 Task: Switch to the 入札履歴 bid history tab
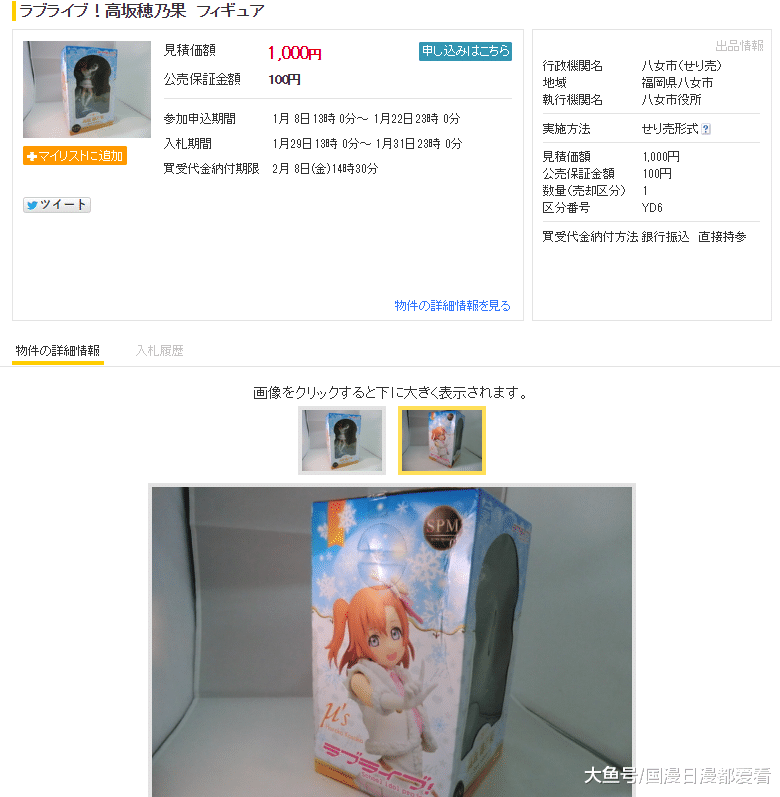[160, 352]
